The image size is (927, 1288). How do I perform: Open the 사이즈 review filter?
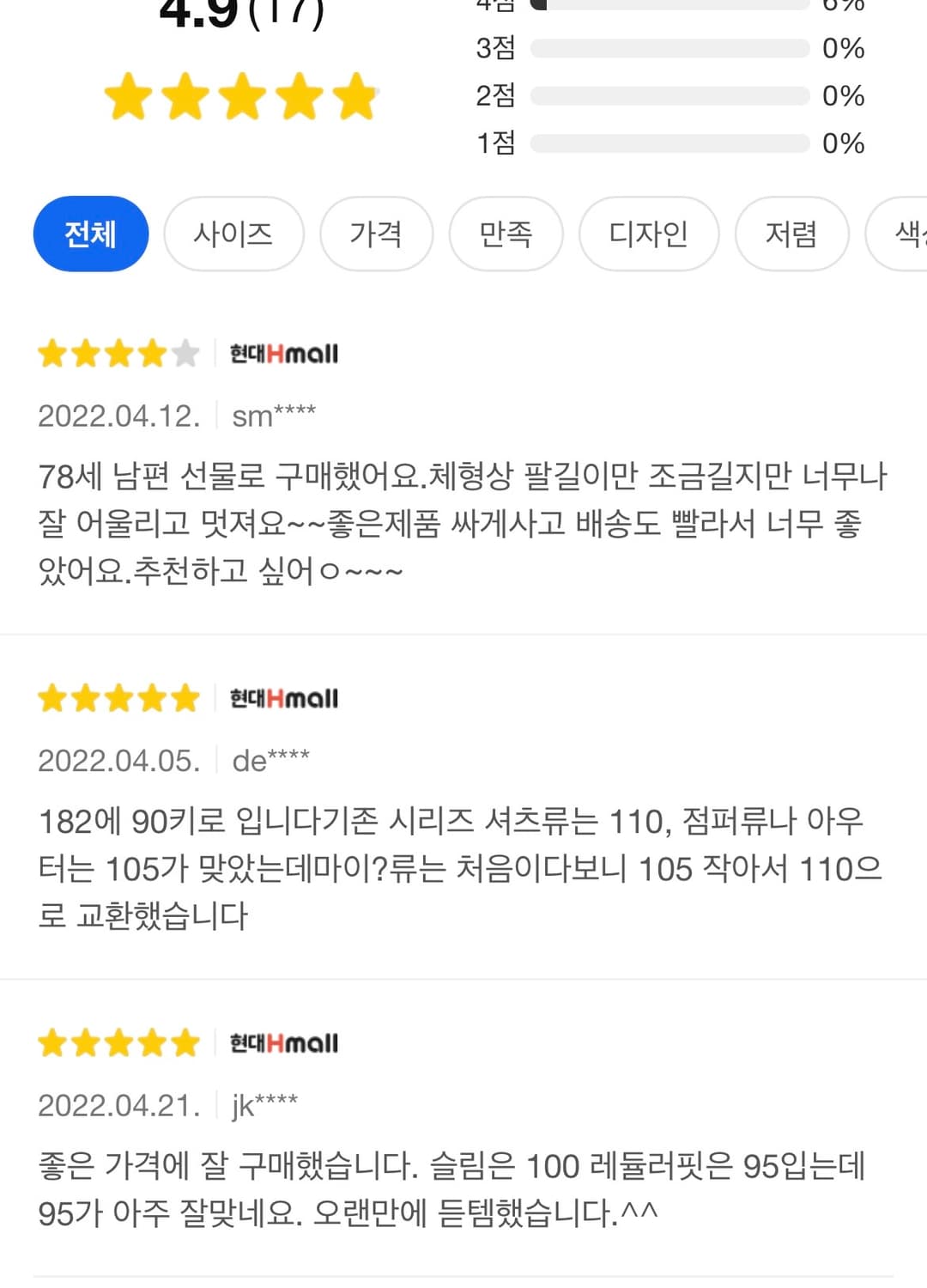(233, 234)
